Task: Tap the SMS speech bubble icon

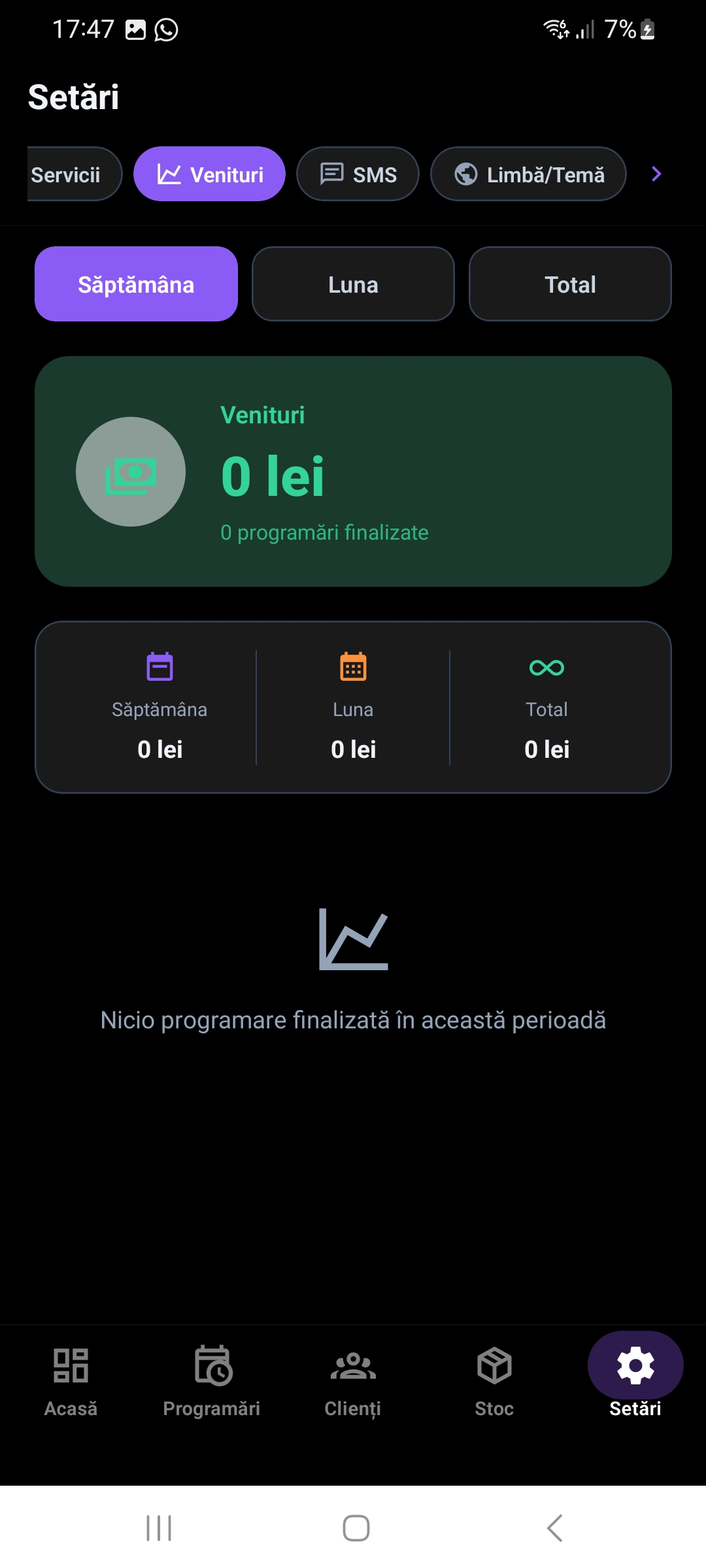Action: coord(332,173)
